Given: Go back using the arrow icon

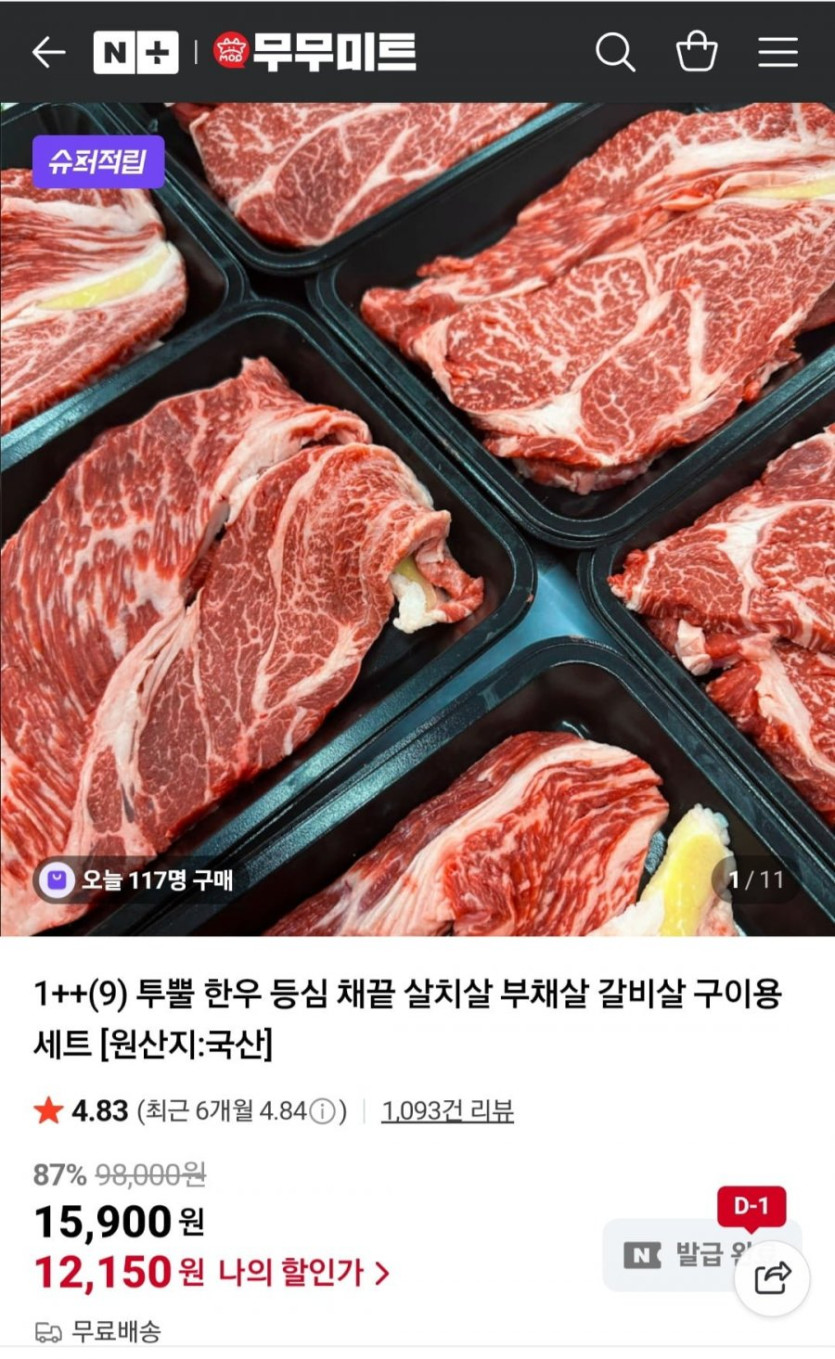Looking at the screenshot, I should [48, 52].
